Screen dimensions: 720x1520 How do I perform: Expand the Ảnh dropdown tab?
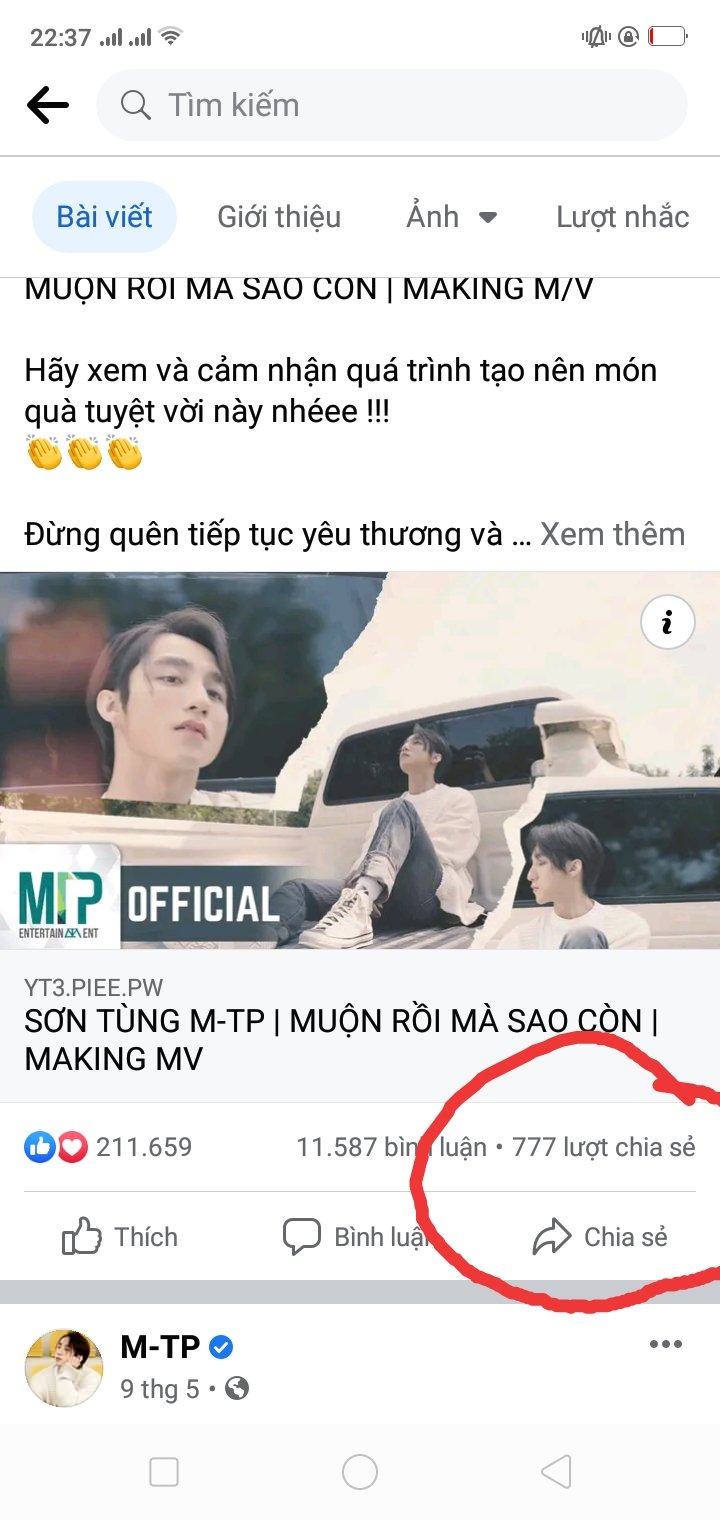coord(452,217)
